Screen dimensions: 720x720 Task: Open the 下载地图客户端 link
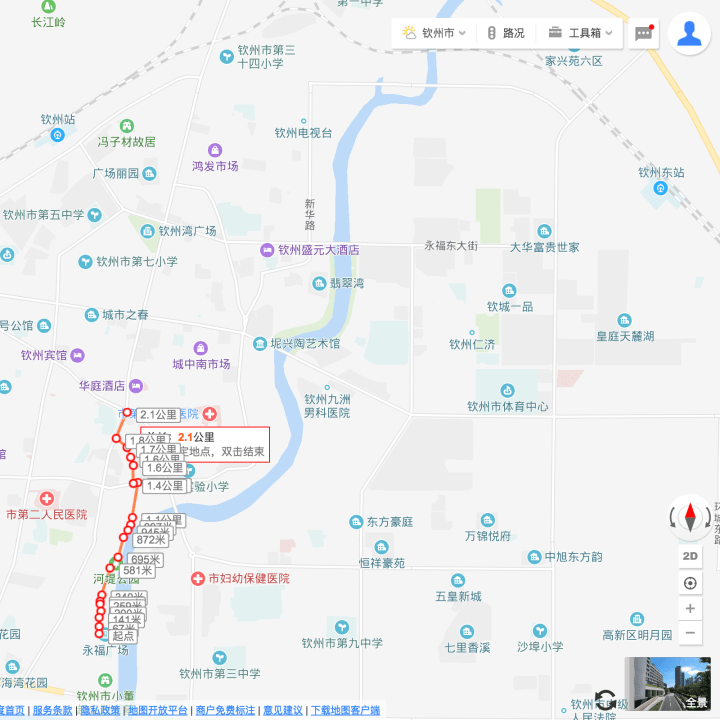[x=345, y=710]
